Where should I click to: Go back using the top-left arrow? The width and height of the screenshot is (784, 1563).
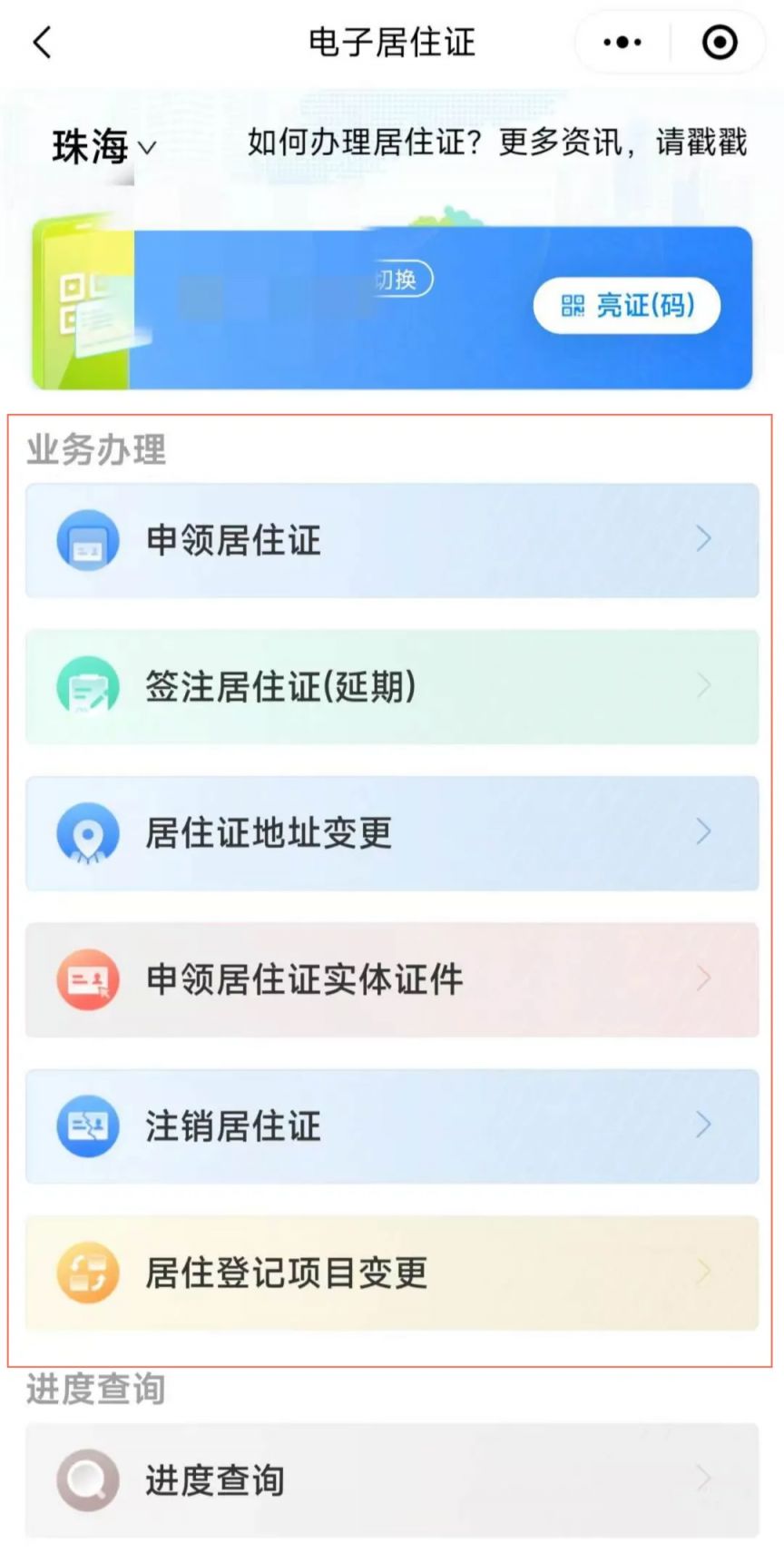click(x=43, y=43)
